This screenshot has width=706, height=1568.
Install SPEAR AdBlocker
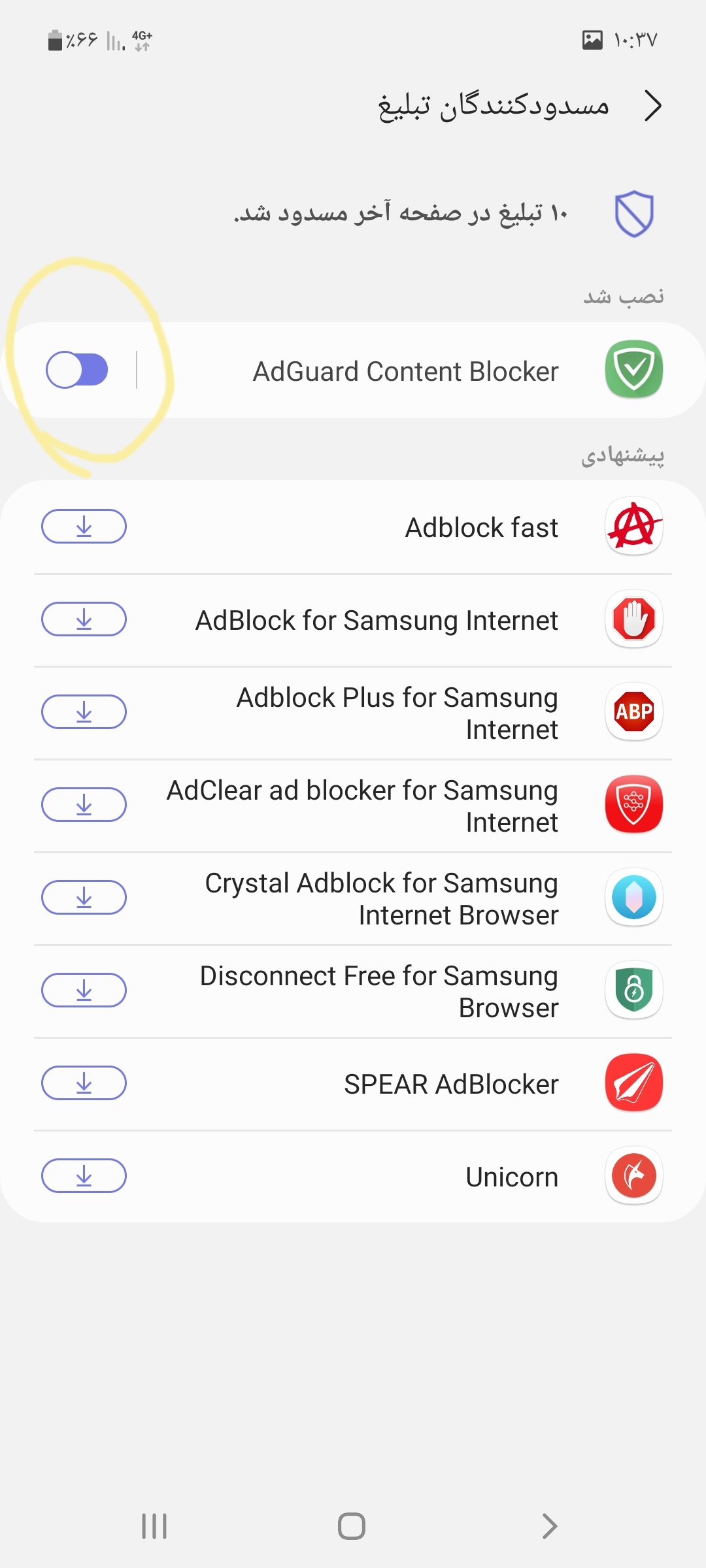[x=84, y=1083]
